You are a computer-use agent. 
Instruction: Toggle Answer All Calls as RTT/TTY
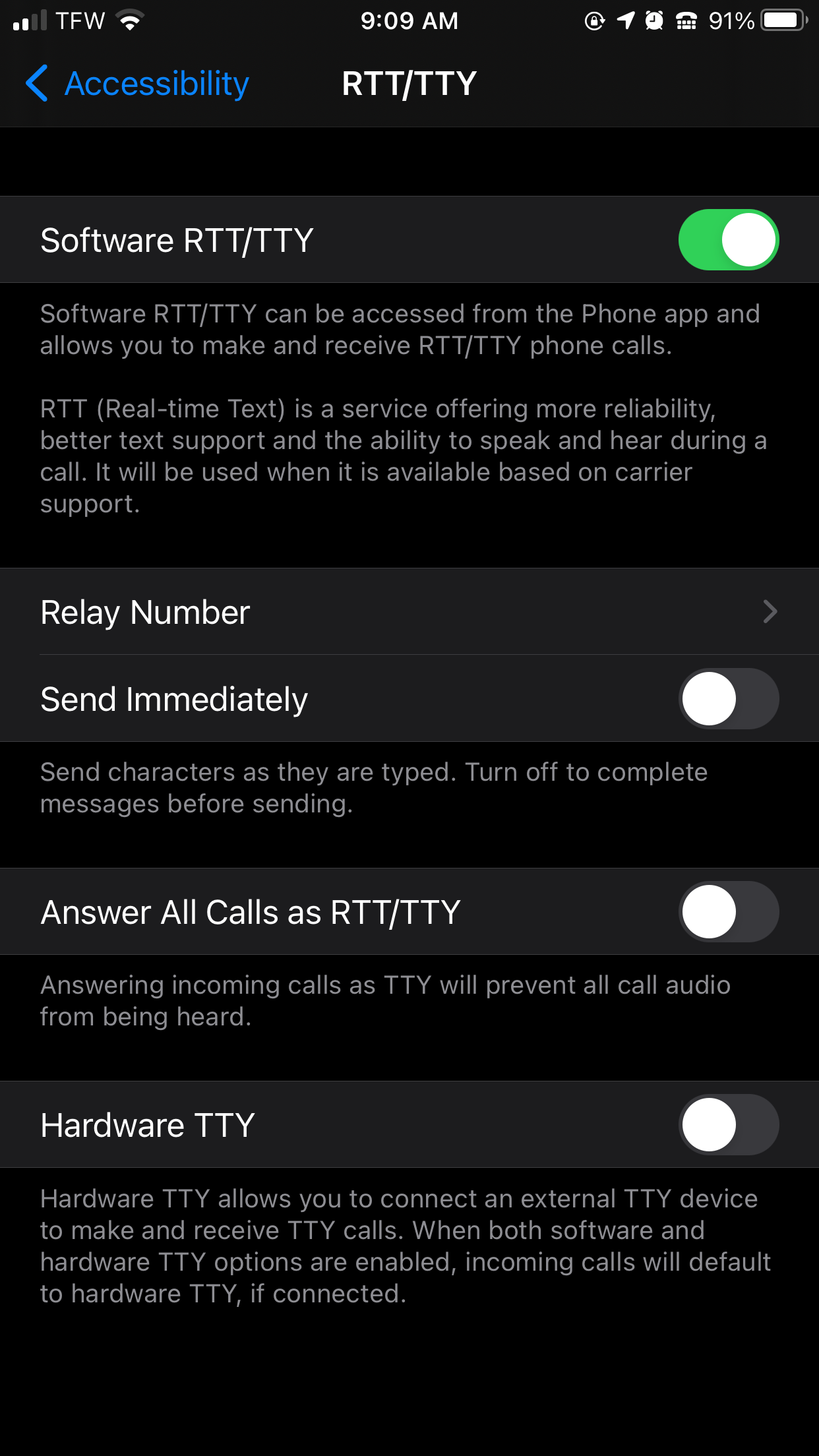729,911
